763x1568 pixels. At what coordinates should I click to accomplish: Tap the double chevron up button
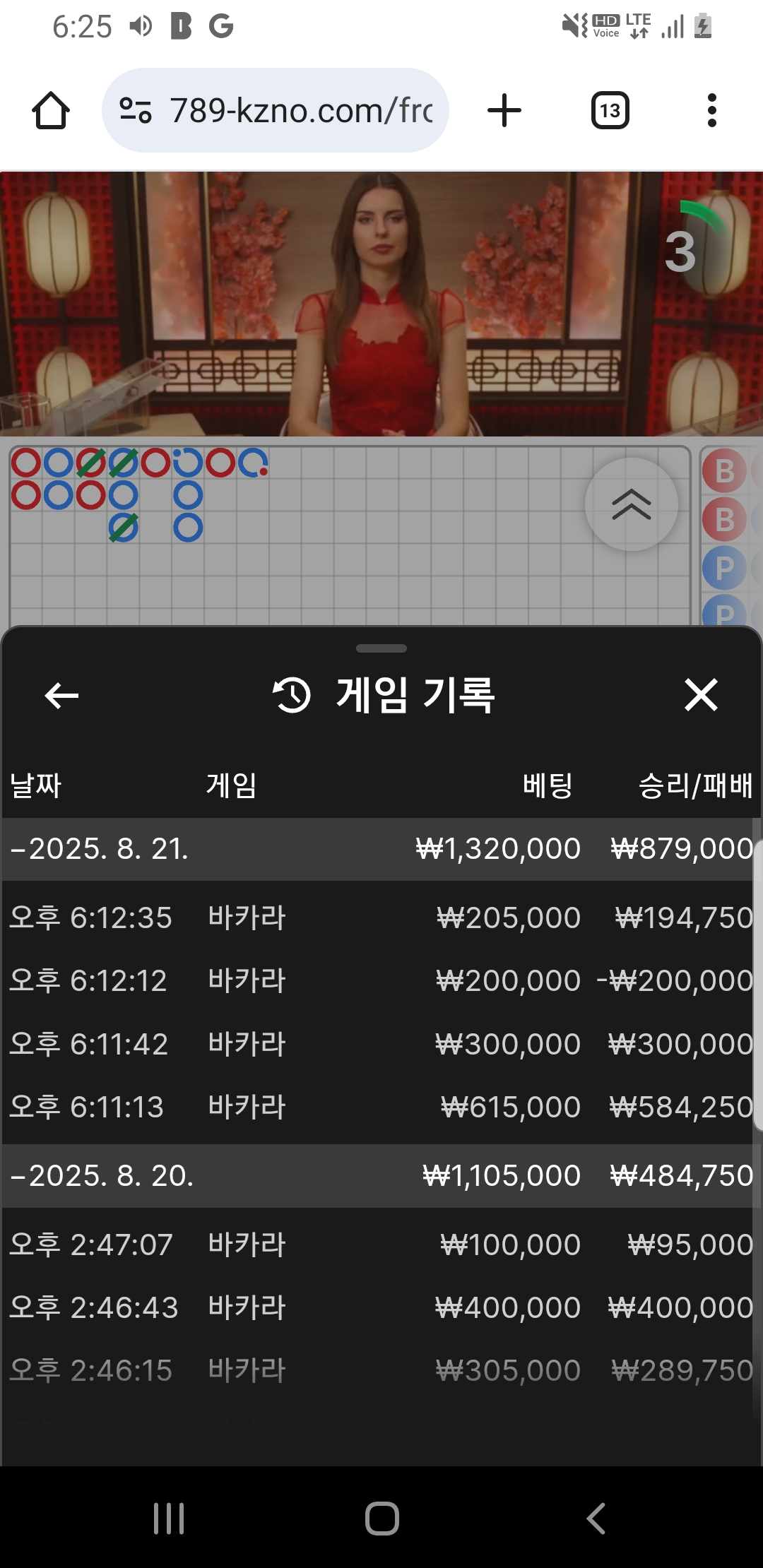coord(632,504)
